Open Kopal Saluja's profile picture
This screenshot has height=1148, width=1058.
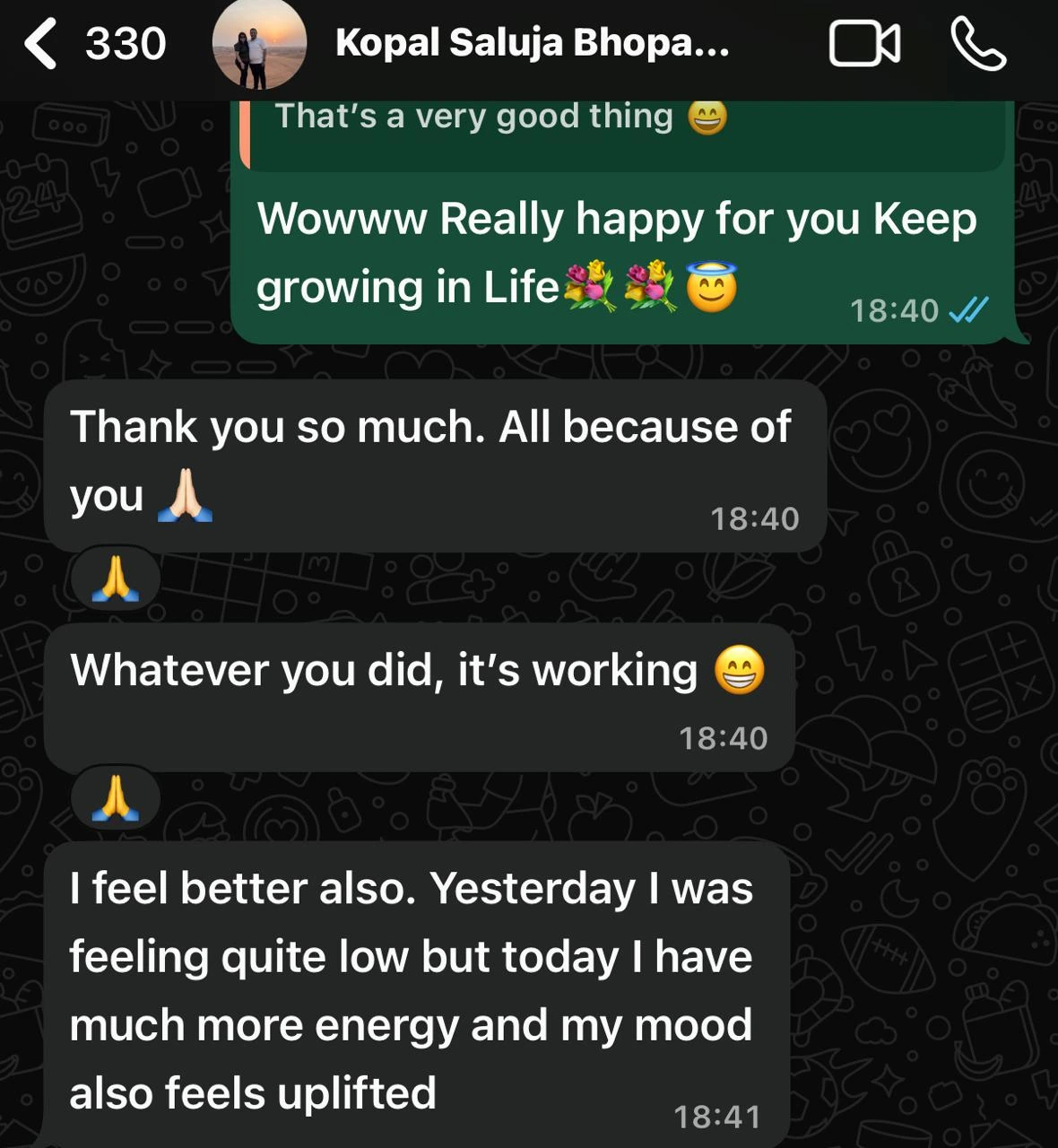pos(258,45)
